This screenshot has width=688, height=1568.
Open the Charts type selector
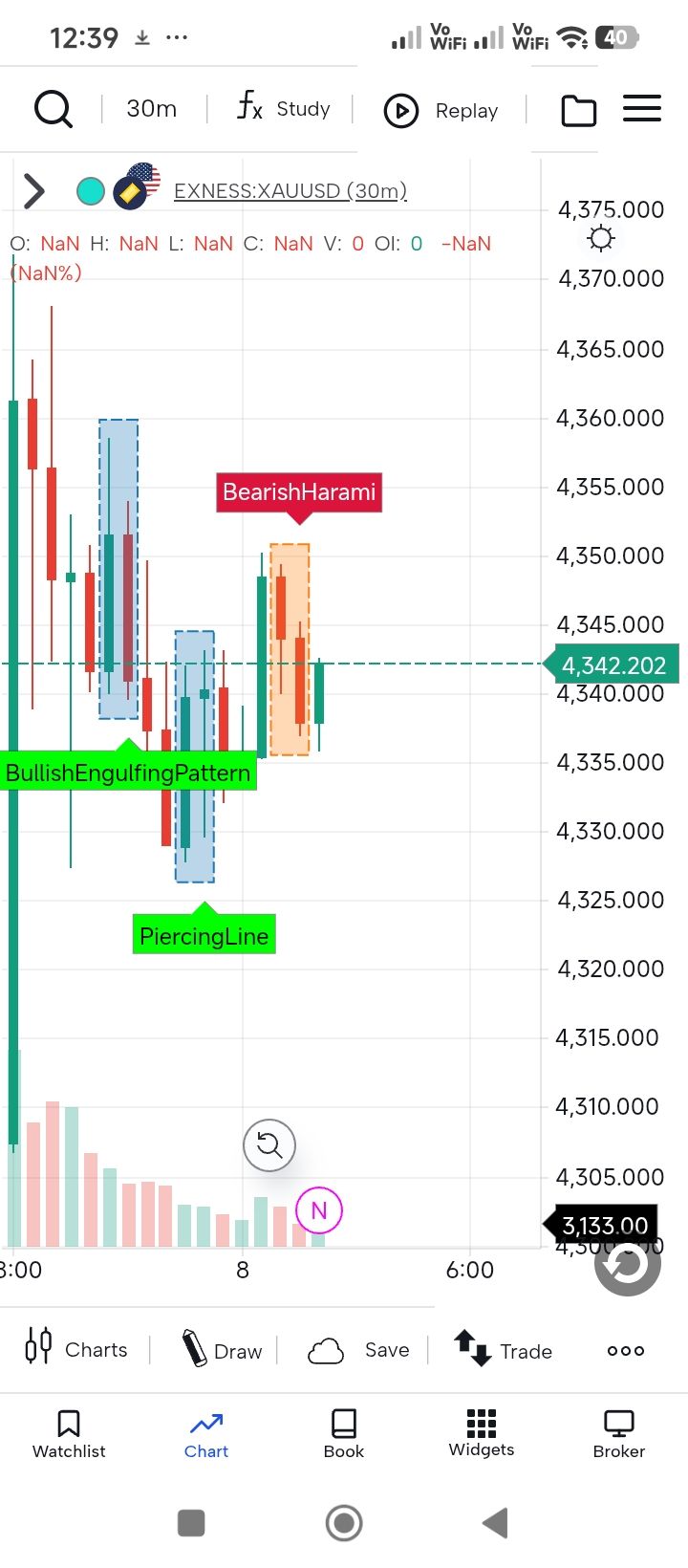[76, 1349]
